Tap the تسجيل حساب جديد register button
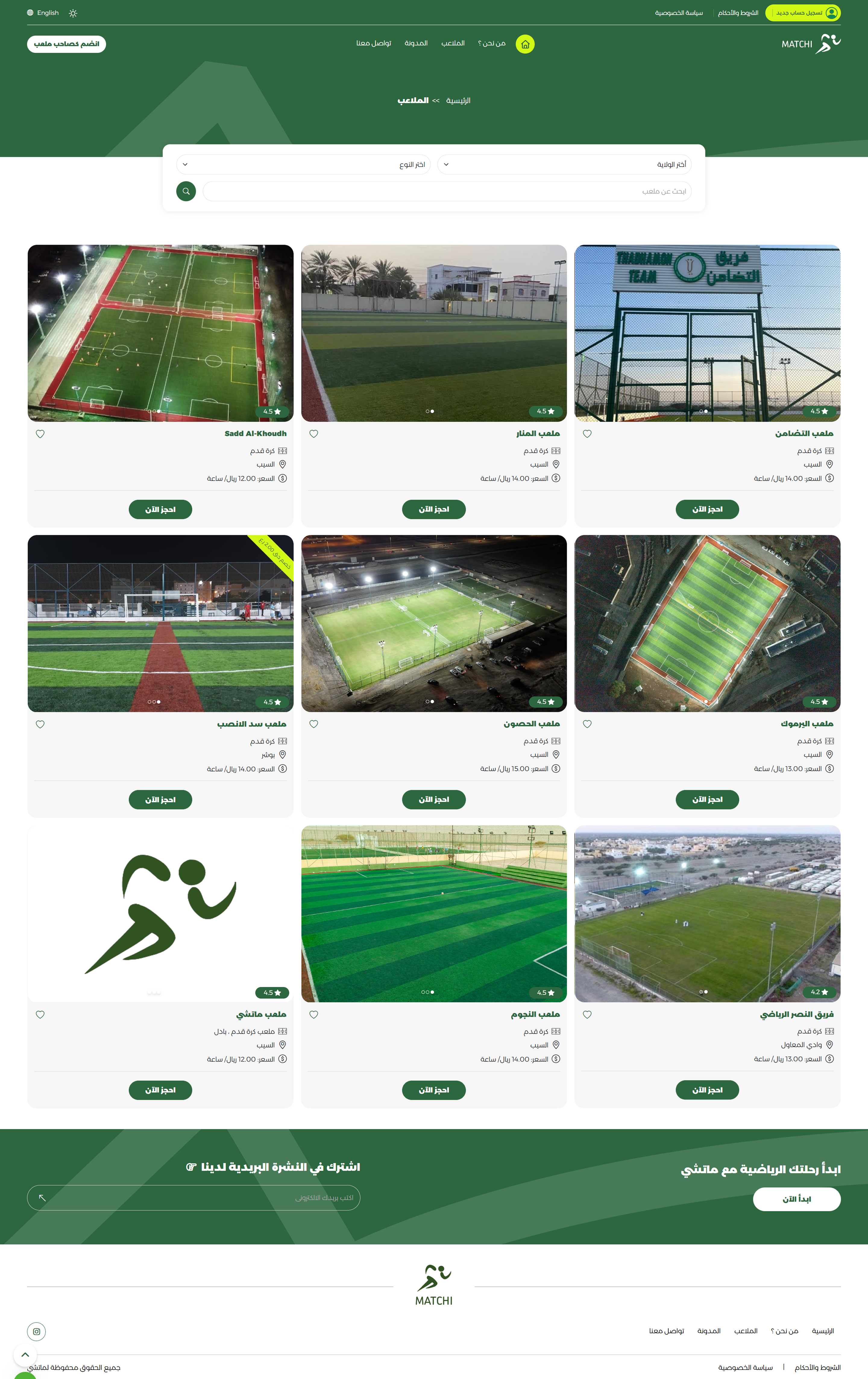868x1379 pixels. 802,13
